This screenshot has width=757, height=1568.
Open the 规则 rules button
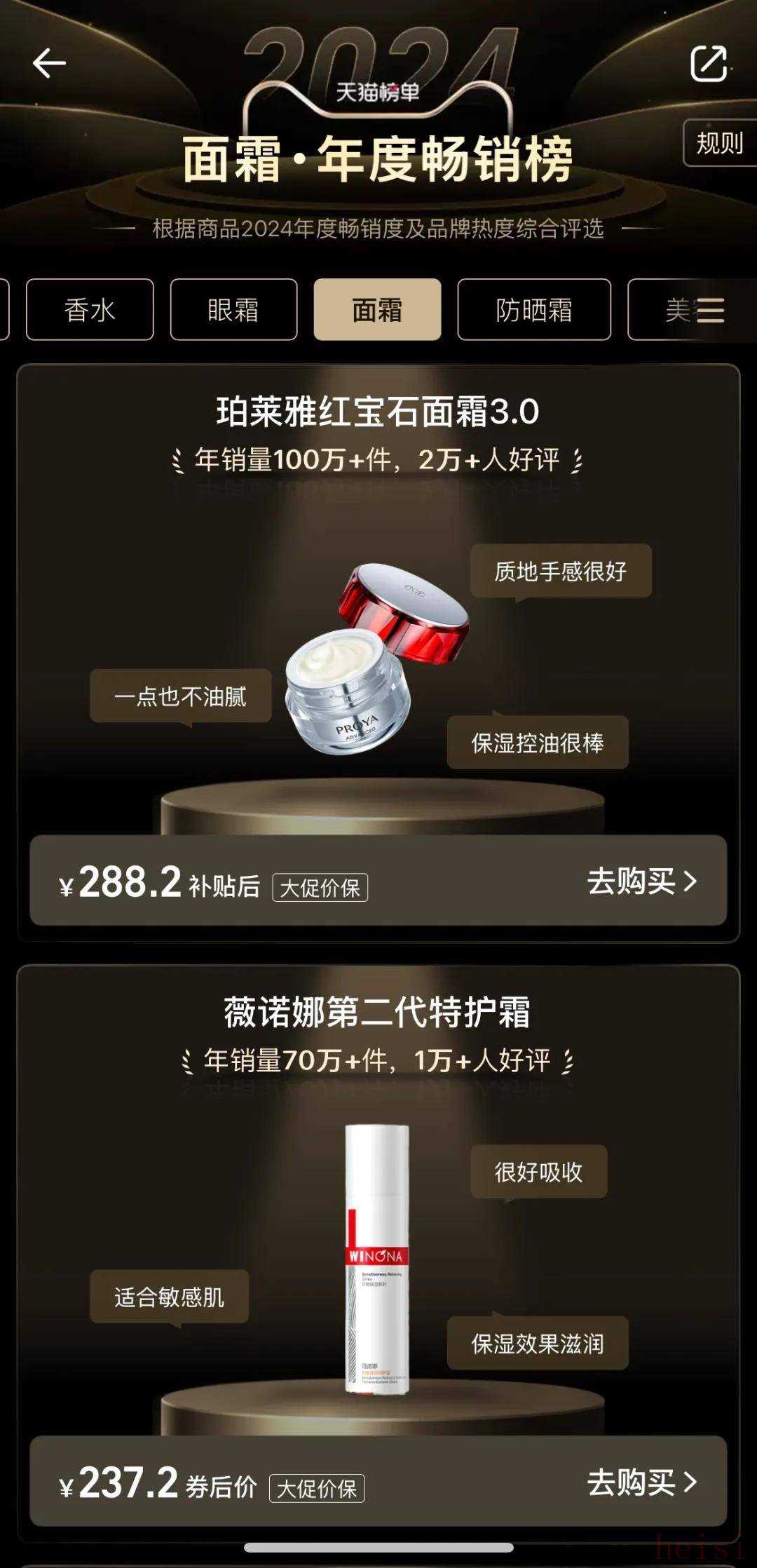719,143
